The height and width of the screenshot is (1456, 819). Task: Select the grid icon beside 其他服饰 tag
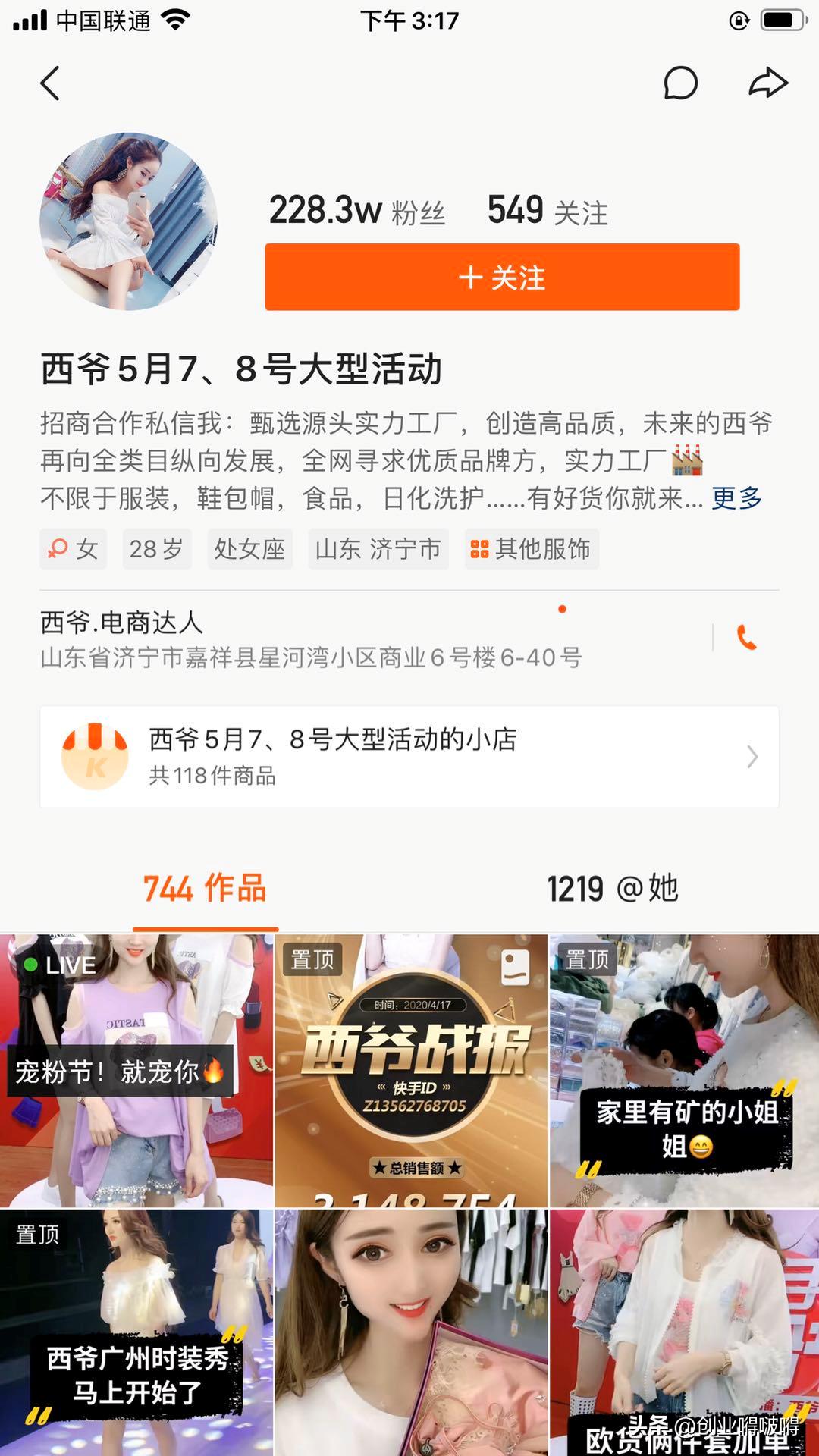point(481,549)
